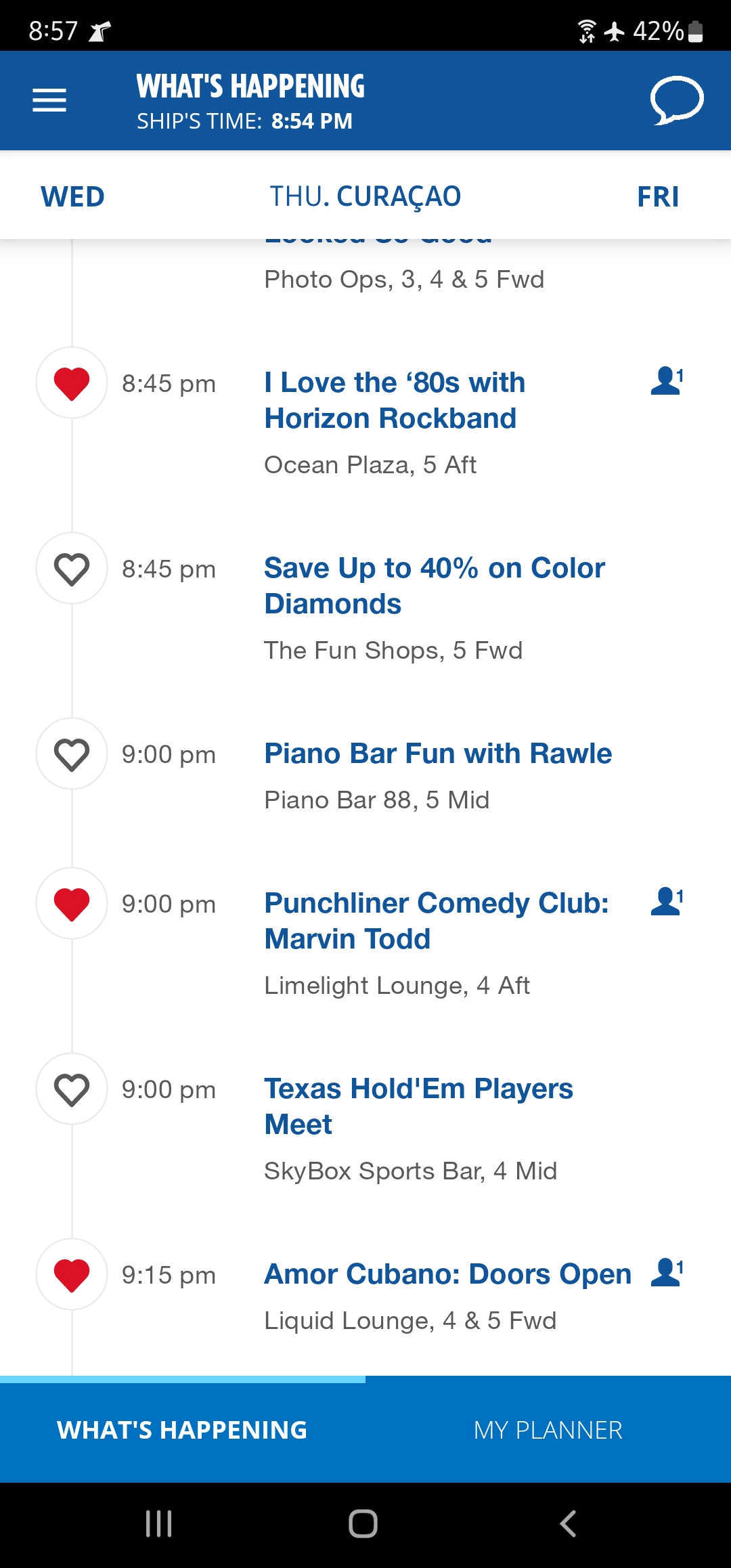Switch to the WED day tab
Screen dimensions: 731x1568
point(72,197)
